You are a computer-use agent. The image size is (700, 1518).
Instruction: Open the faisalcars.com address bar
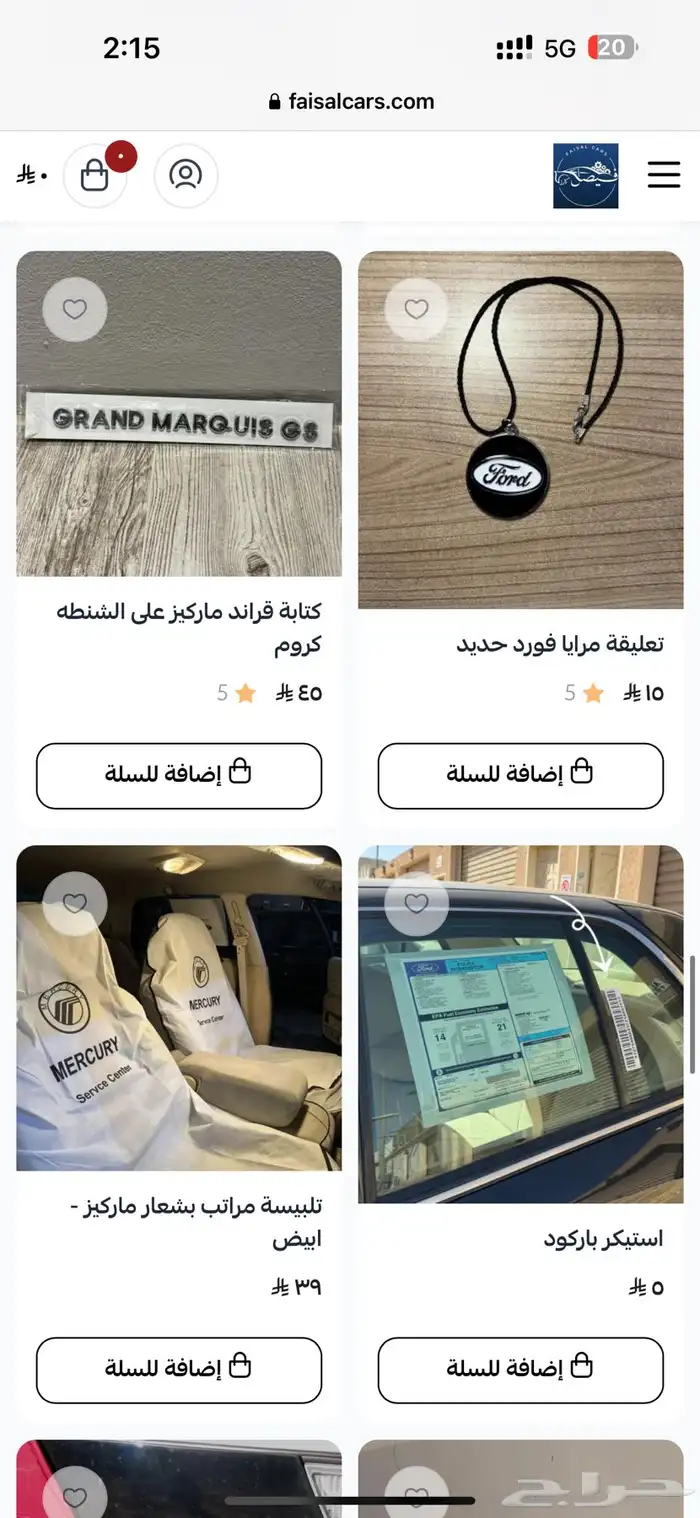(351, 101)
